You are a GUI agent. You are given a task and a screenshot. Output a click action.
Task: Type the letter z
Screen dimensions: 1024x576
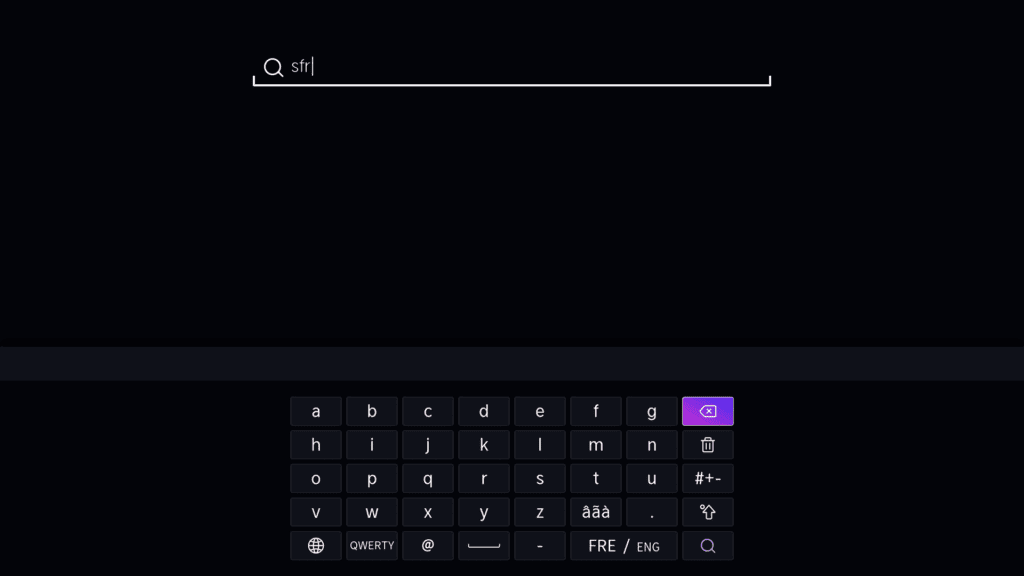click(x=540, y=512)
